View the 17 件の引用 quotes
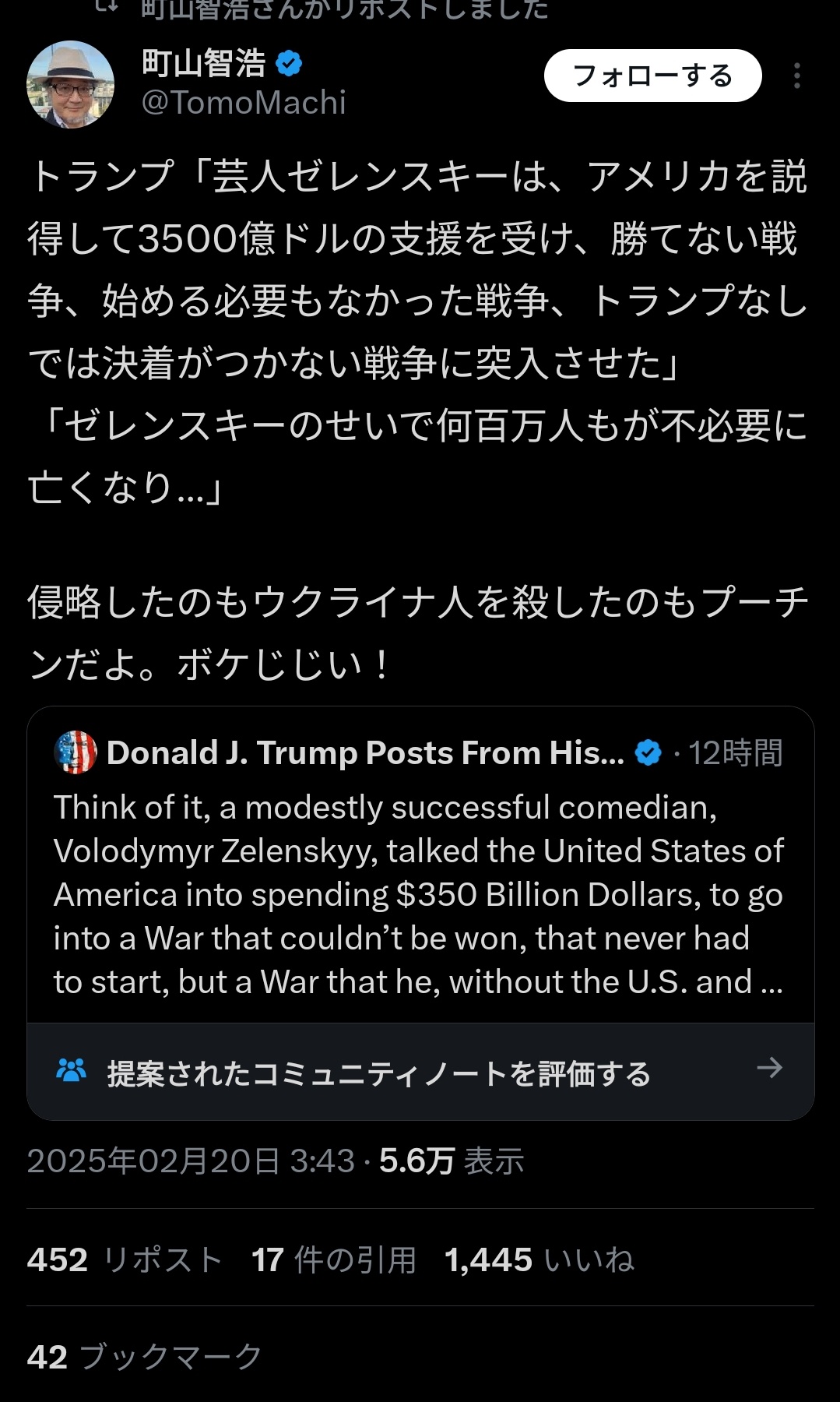840x1402 pixels. coord(333,1259)
